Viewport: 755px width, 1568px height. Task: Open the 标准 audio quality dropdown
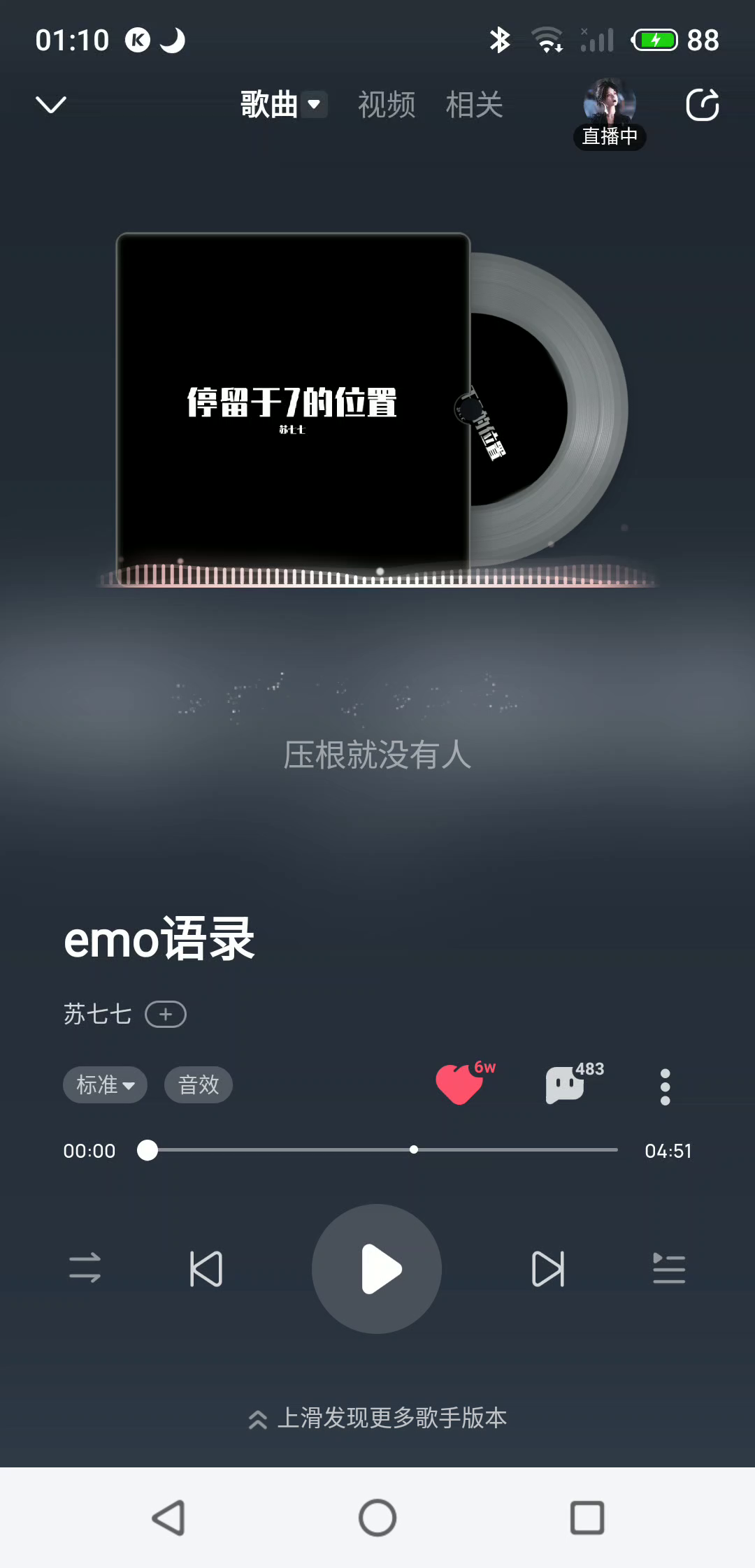(105, 1084)
